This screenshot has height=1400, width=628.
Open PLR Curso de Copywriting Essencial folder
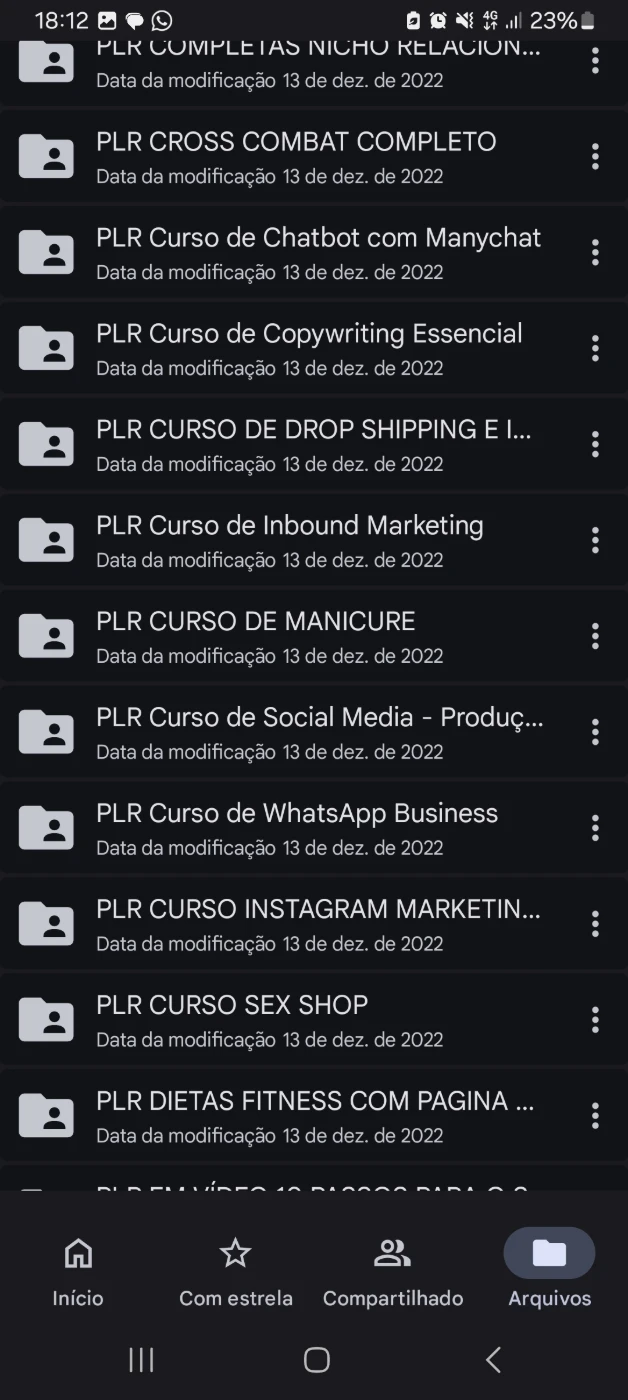pyautogui.click(x=309, y=348)
